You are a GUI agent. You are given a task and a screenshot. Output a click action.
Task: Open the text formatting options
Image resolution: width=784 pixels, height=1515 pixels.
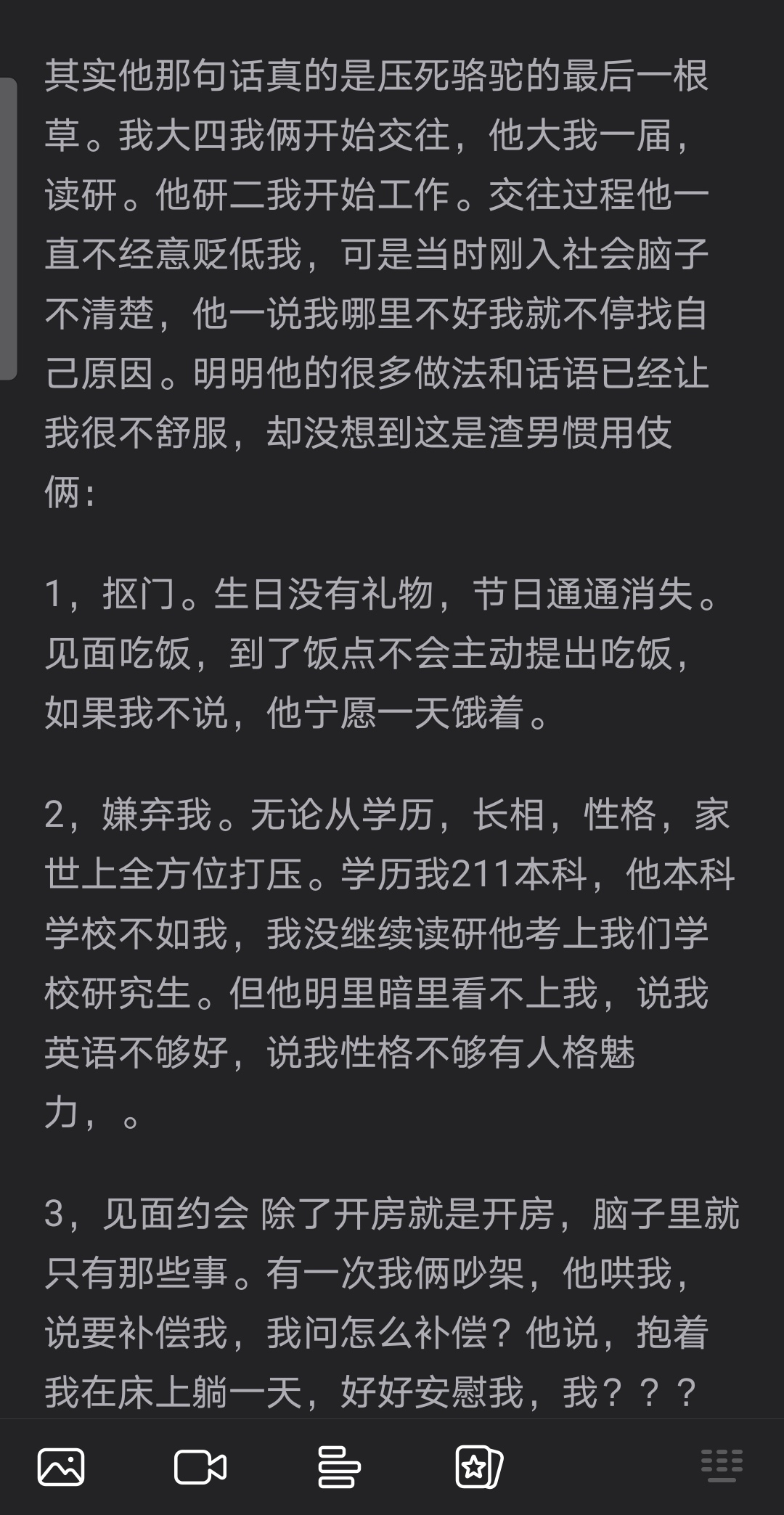click(339, 1467)
